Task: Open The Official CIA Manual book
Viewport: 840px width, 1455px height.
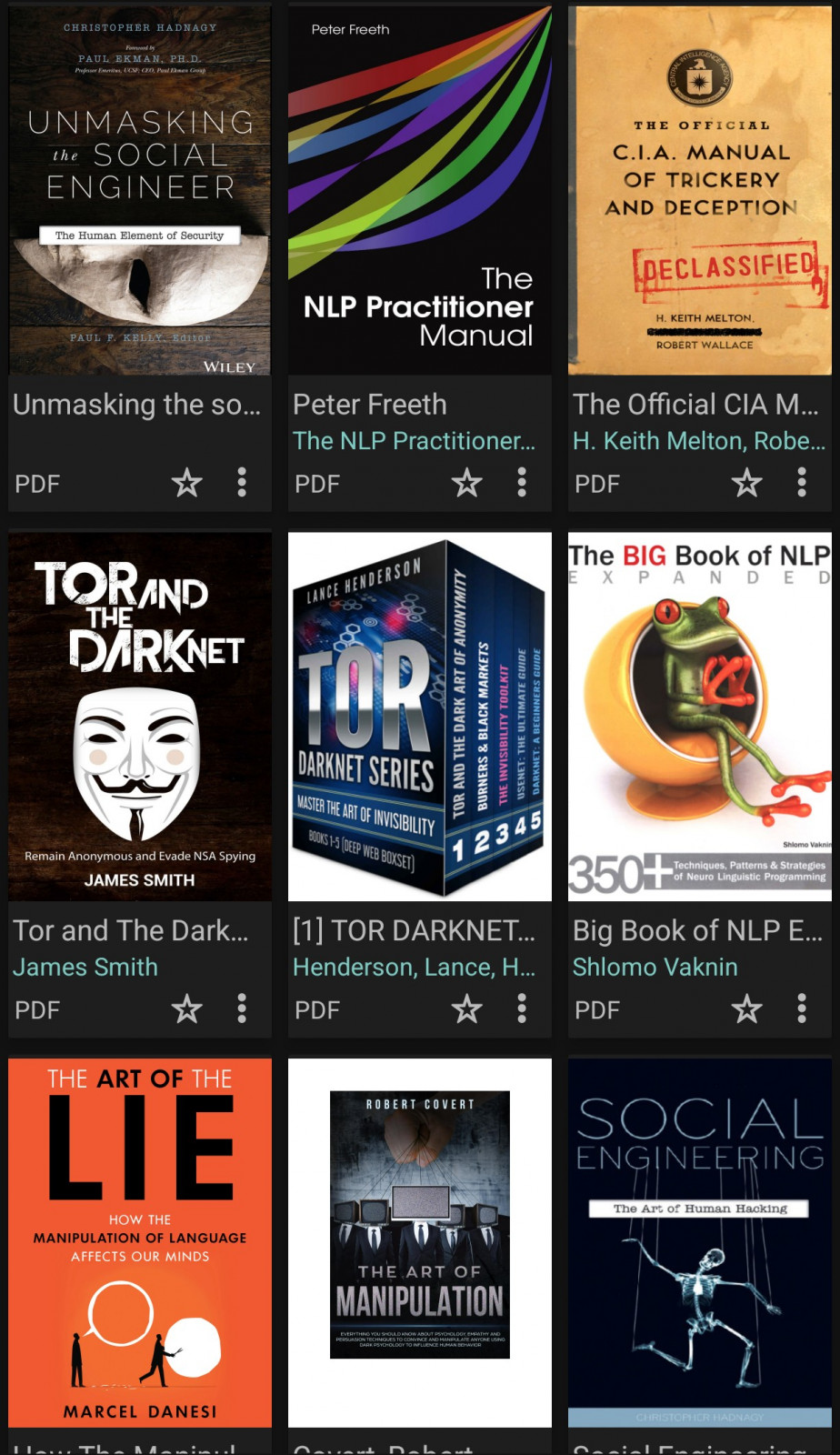Action: click(x=699, y=191)
